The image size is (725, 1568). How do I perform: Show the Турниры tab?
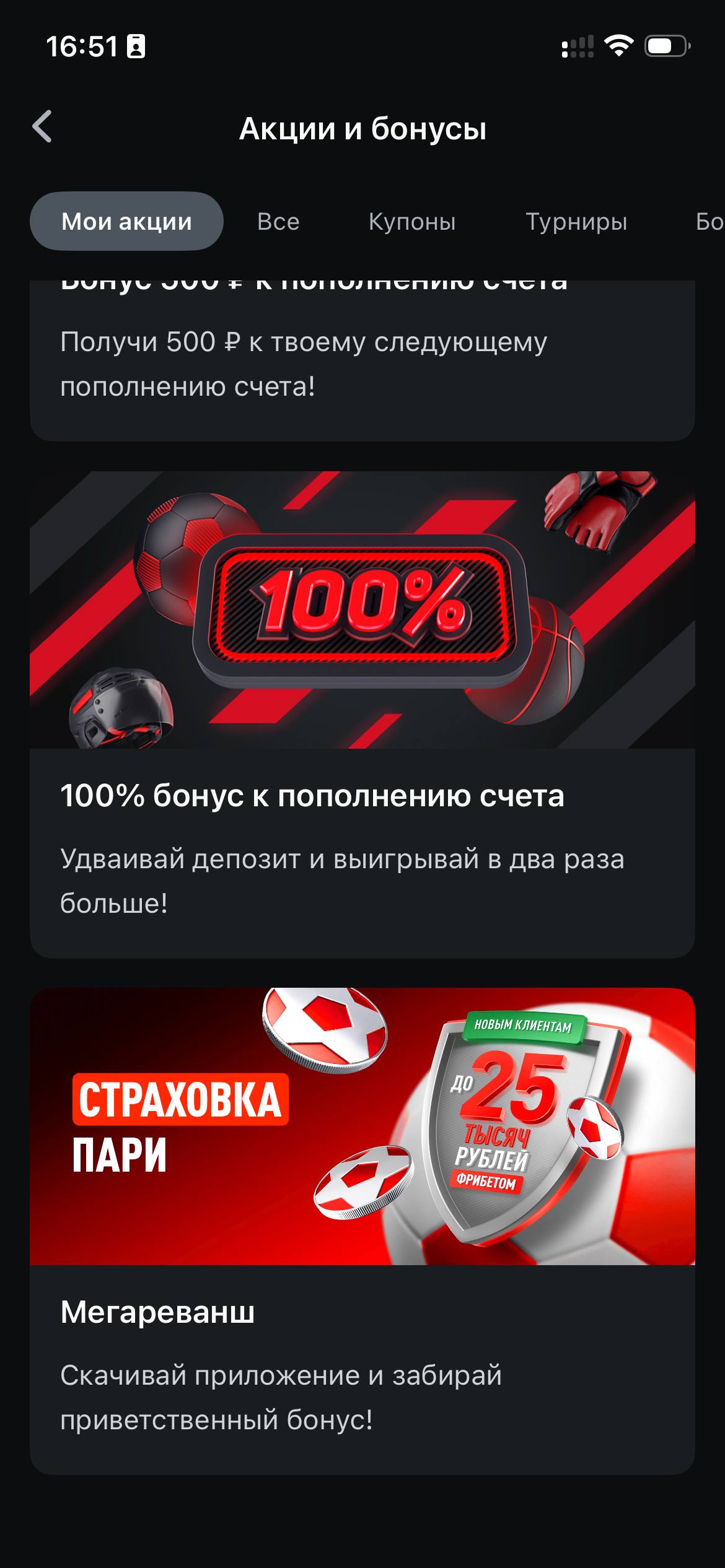tap(576, 222)
